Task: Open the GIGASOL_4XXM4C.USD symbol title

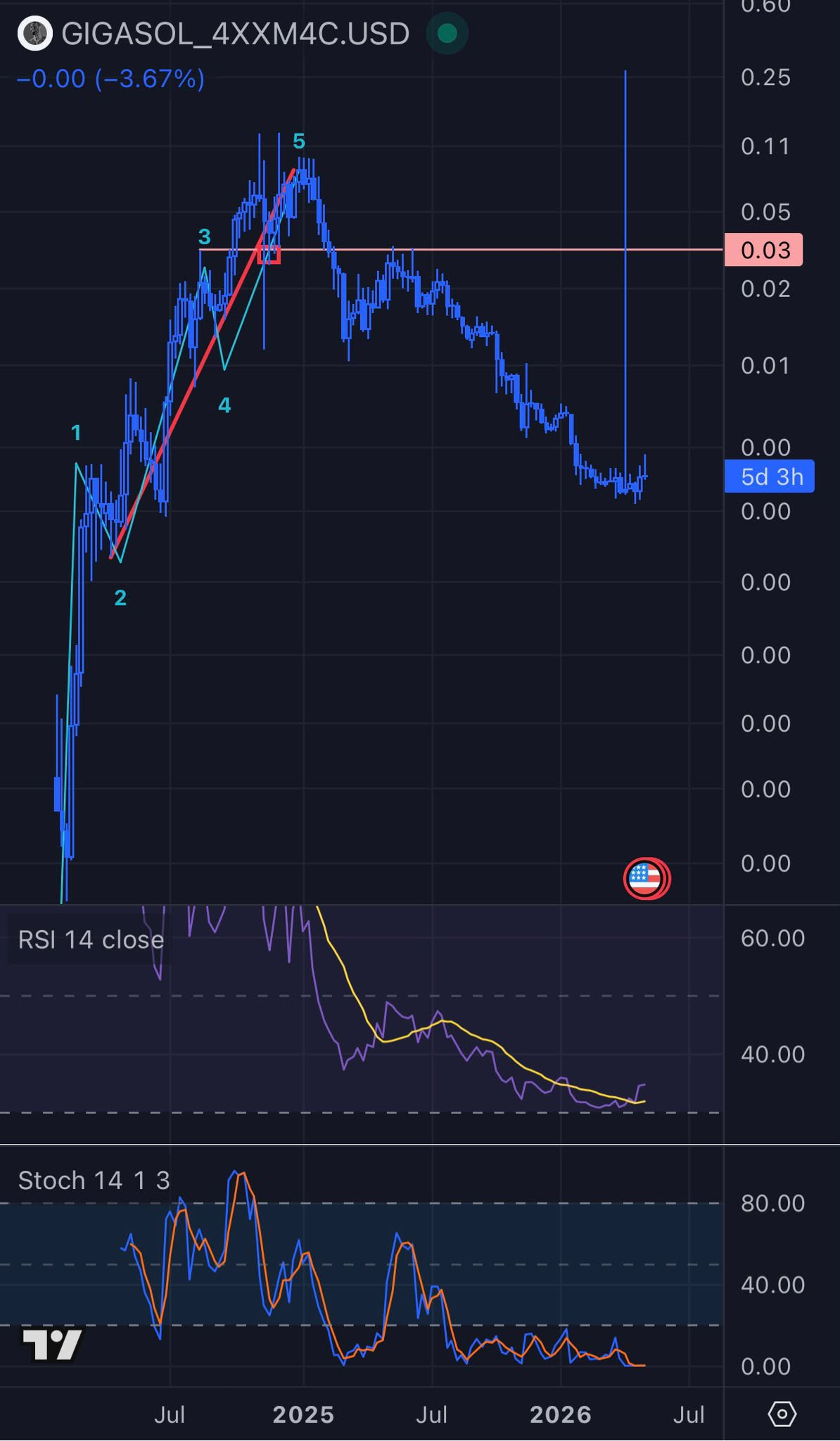Action: (235, 34)
